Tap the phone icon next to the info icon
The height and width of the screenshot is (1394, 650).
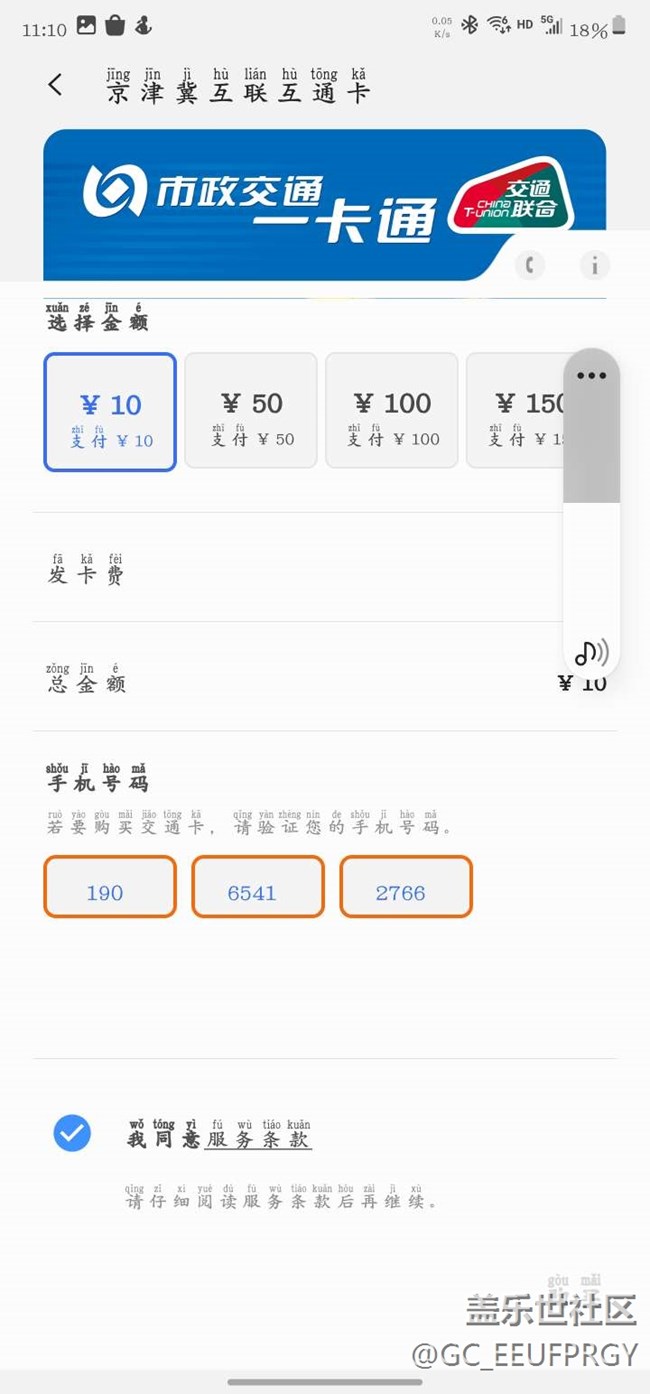(x=530, y=265)
